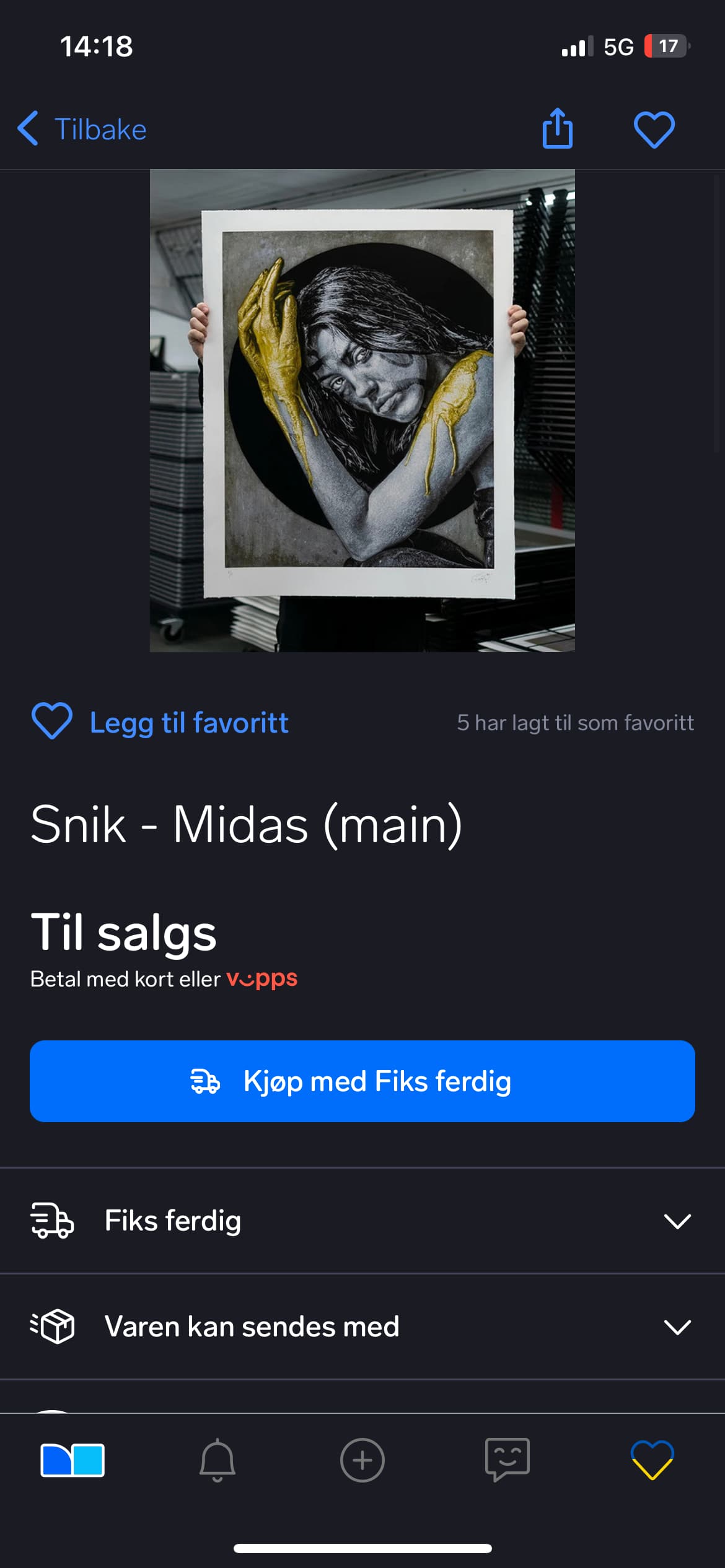Viewport: 725px width, 1568px height.
Task: Switch to the home tab in bottom bar
Action: pyautogui.click(x=72, y=1460)
